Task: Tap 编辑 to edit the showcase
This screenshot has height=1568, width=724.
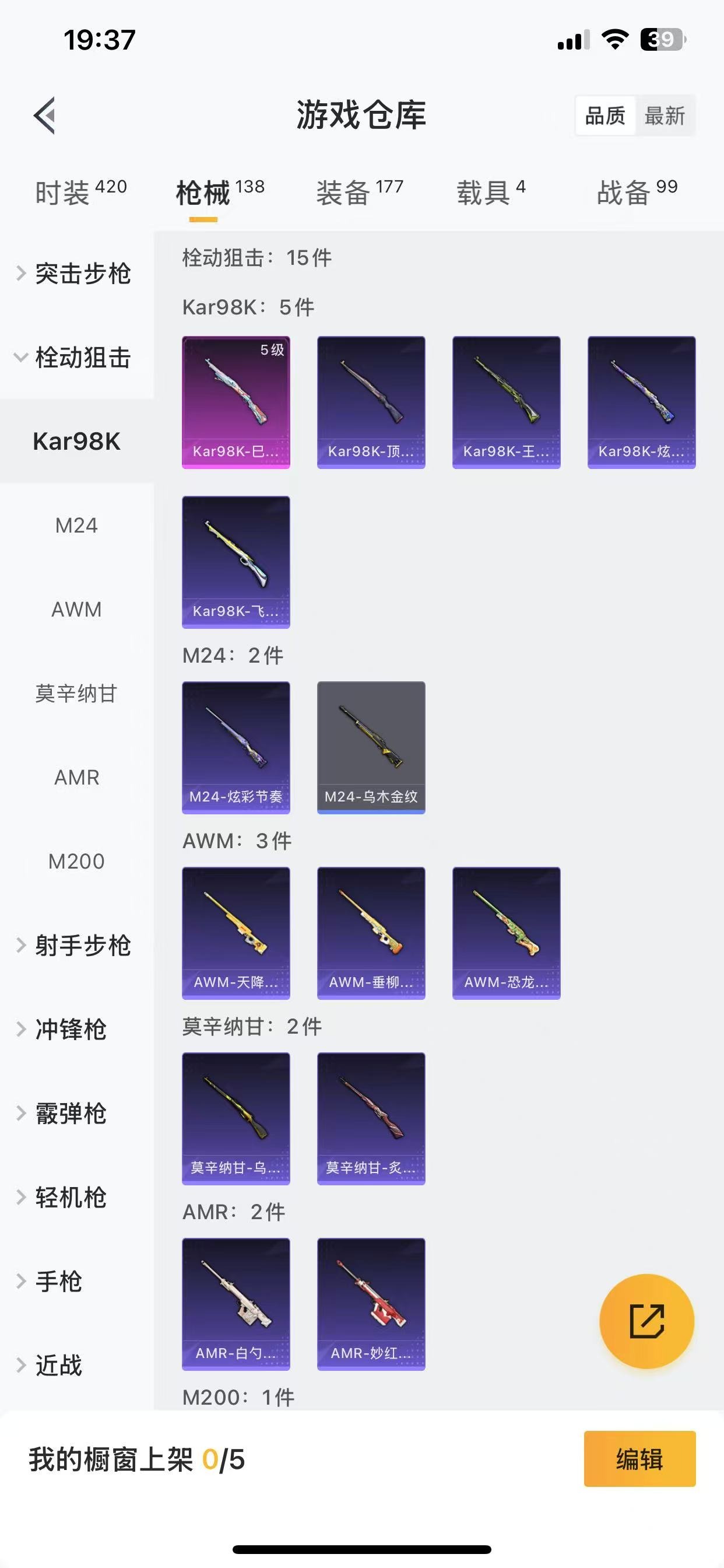Action: (639, 1459)
